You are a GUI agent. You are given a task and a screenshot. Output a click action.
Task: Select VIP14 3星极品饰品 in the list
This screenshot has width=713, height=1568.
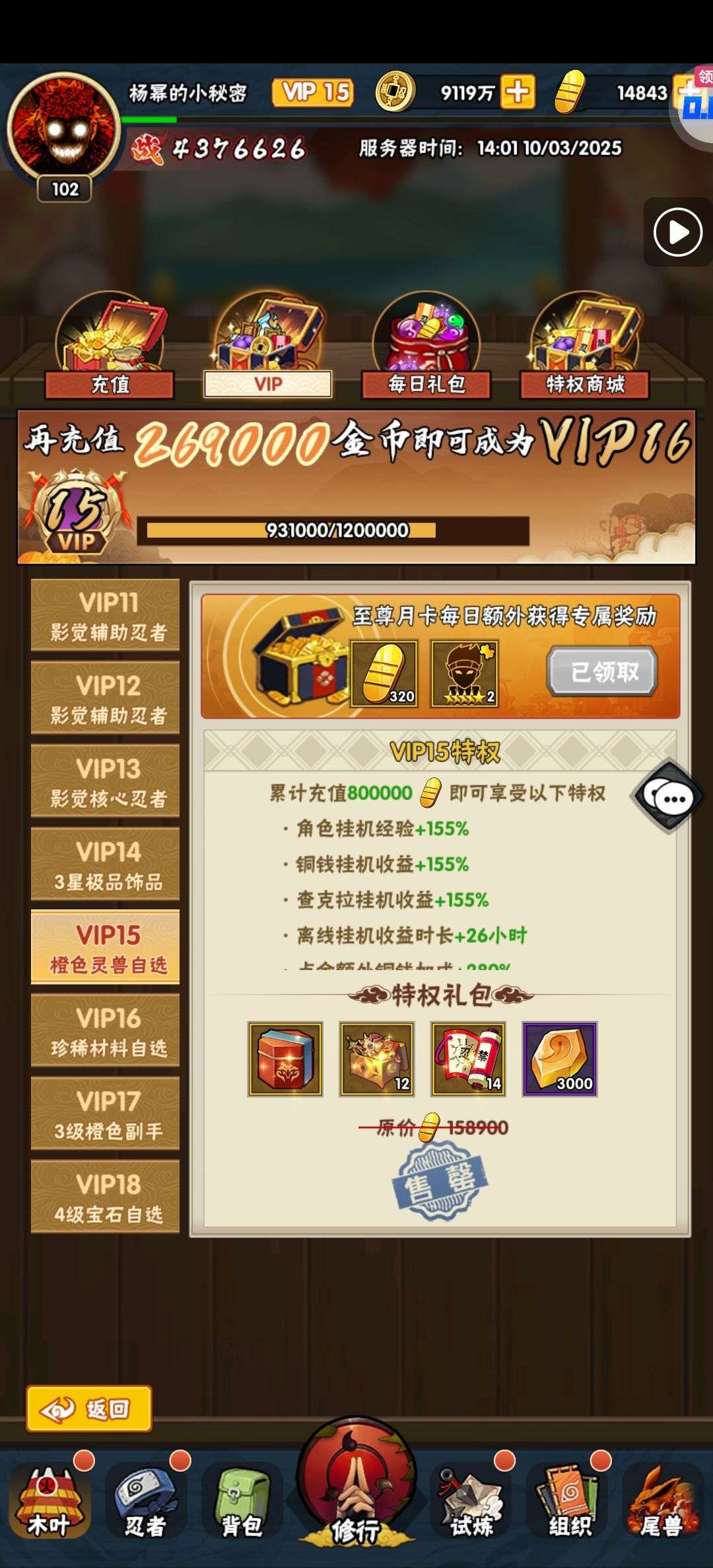tap(106, 865)
